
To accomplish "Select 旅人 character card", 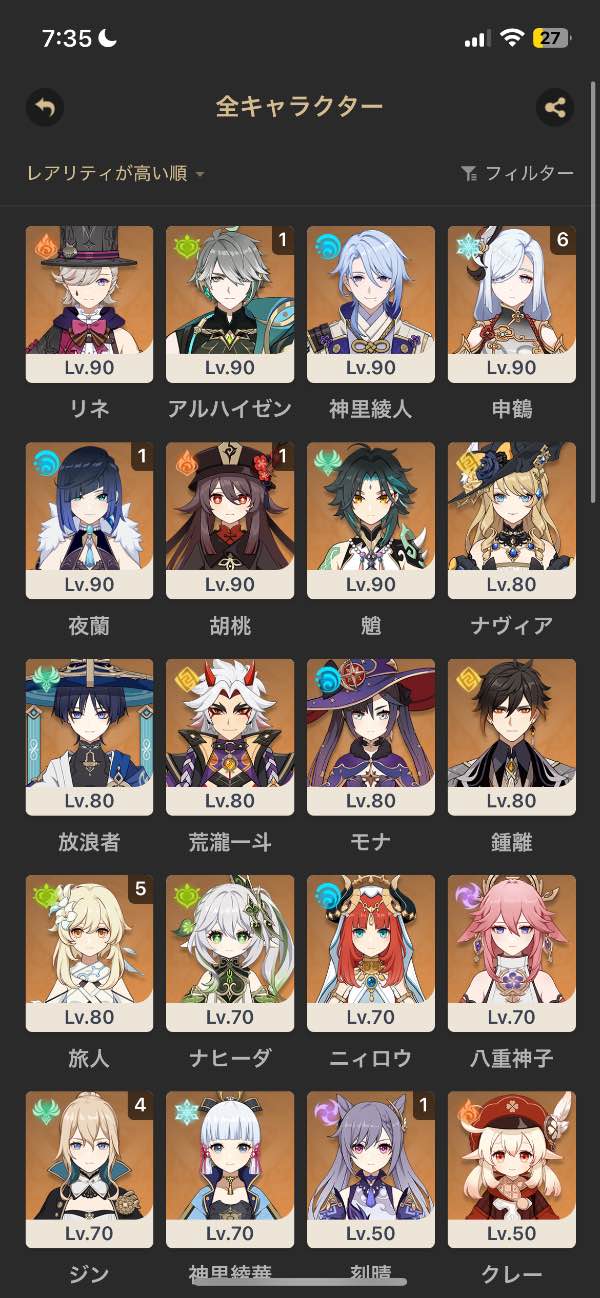I will 89,954.
